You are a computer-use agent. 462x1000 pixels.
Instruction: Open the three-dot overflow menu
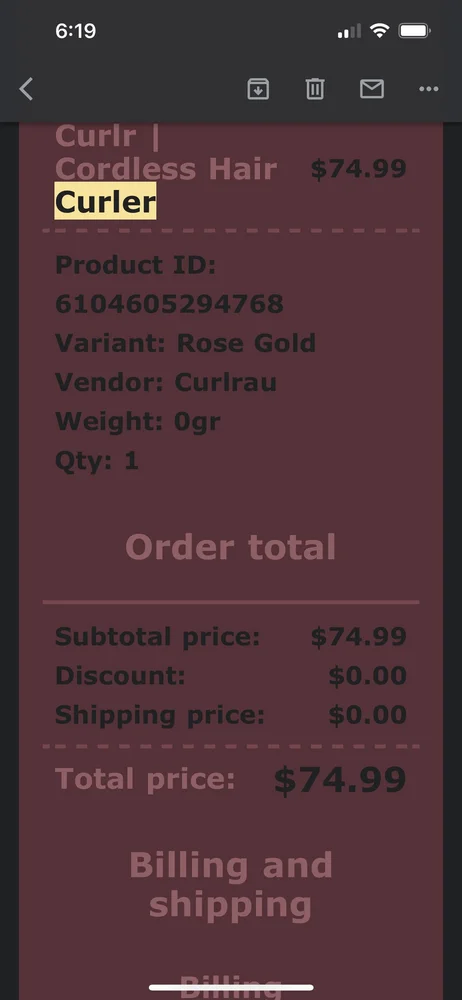point(429,89)
